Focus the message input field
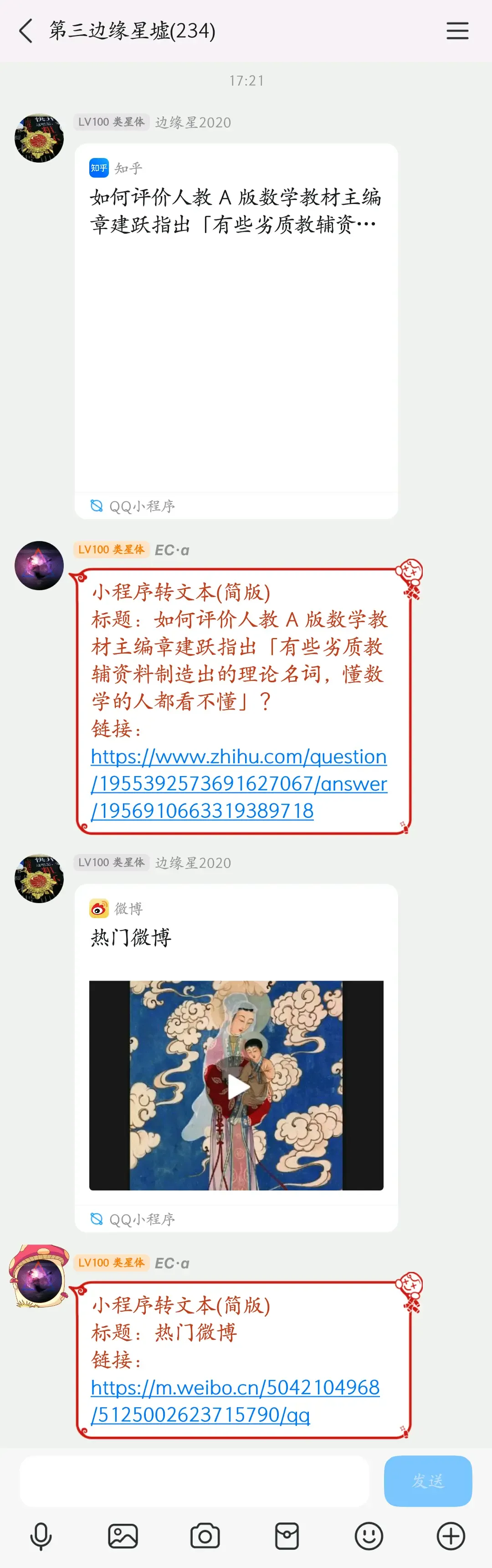The width and height of the screenshot is (492, 1568). click(x=194, y=1481)
